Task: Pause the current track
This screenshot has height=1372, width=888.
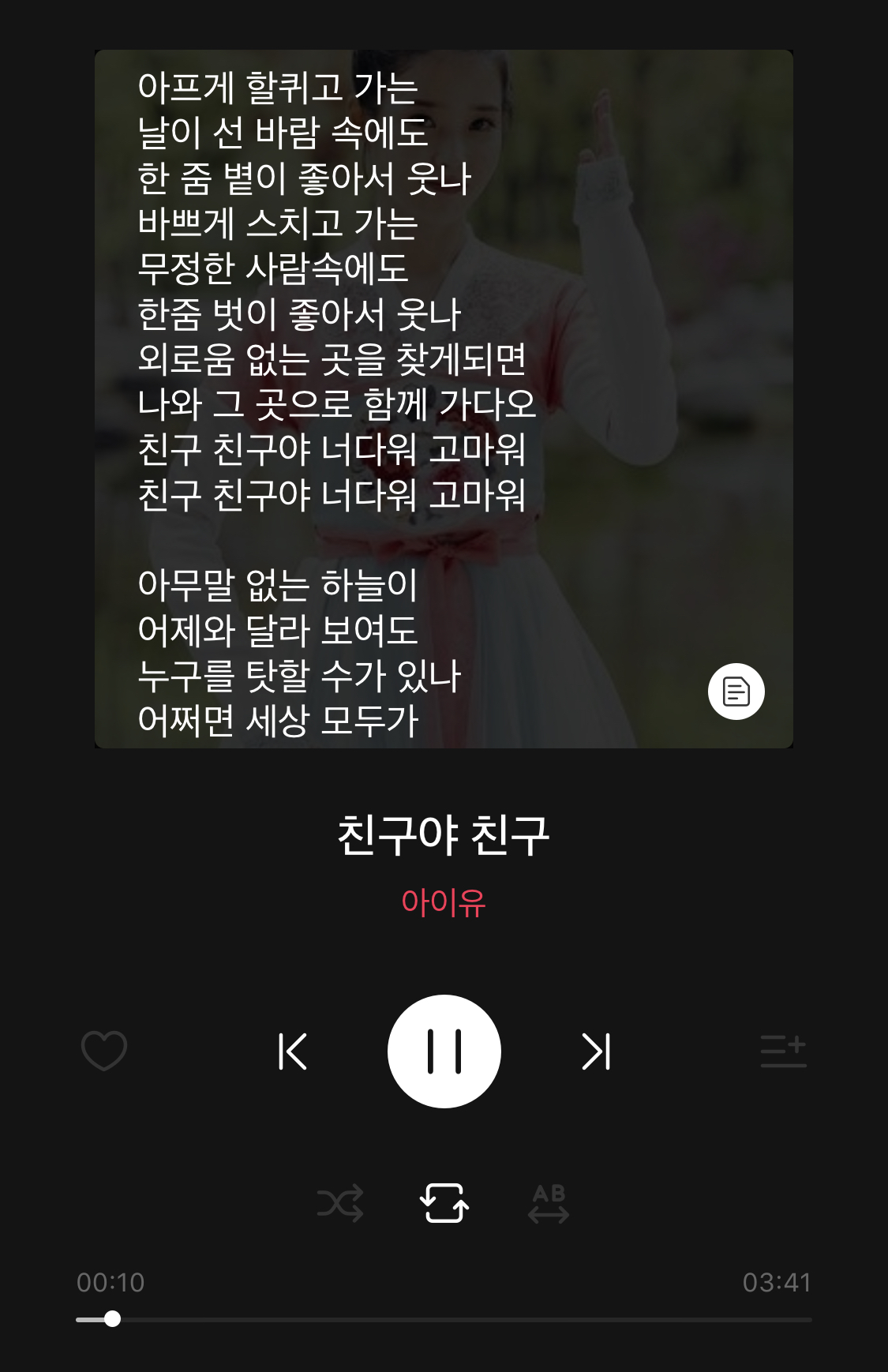Action: coord(444,1050)
